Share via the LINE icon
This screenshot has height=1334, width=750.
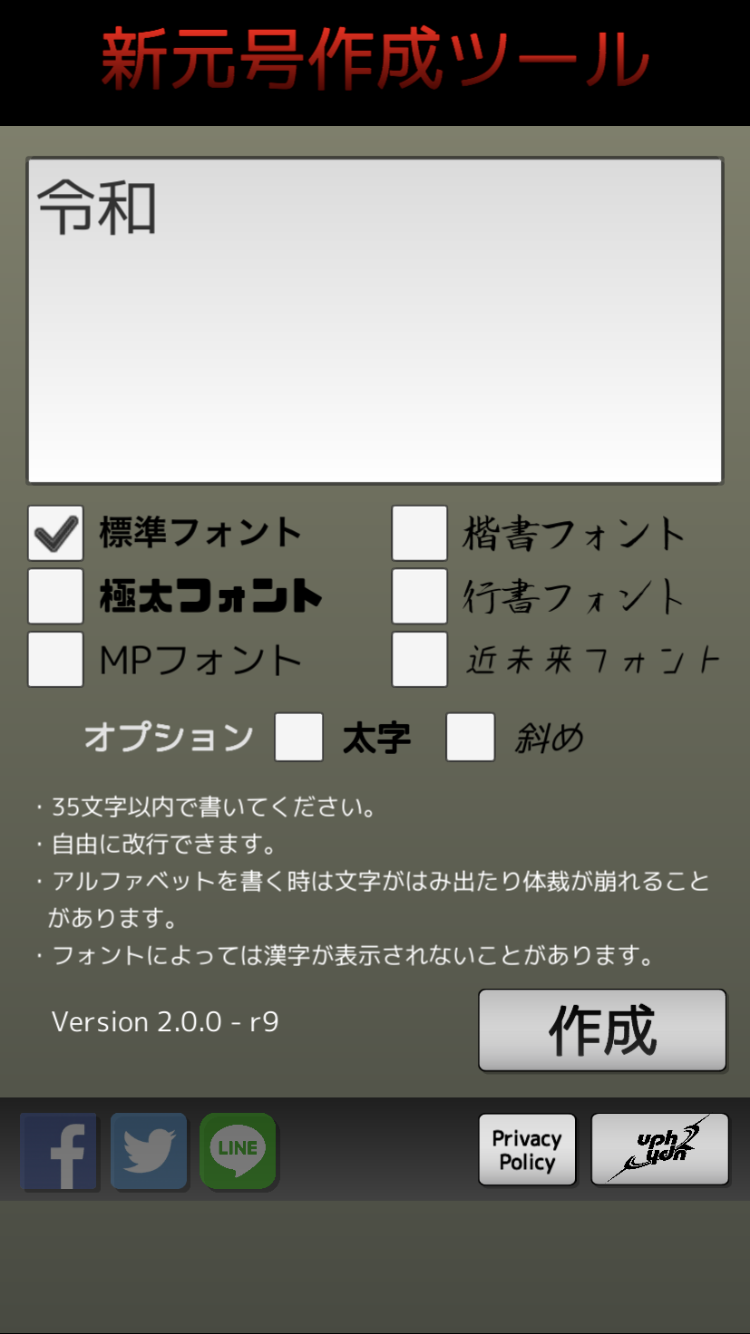[238, 1151]
